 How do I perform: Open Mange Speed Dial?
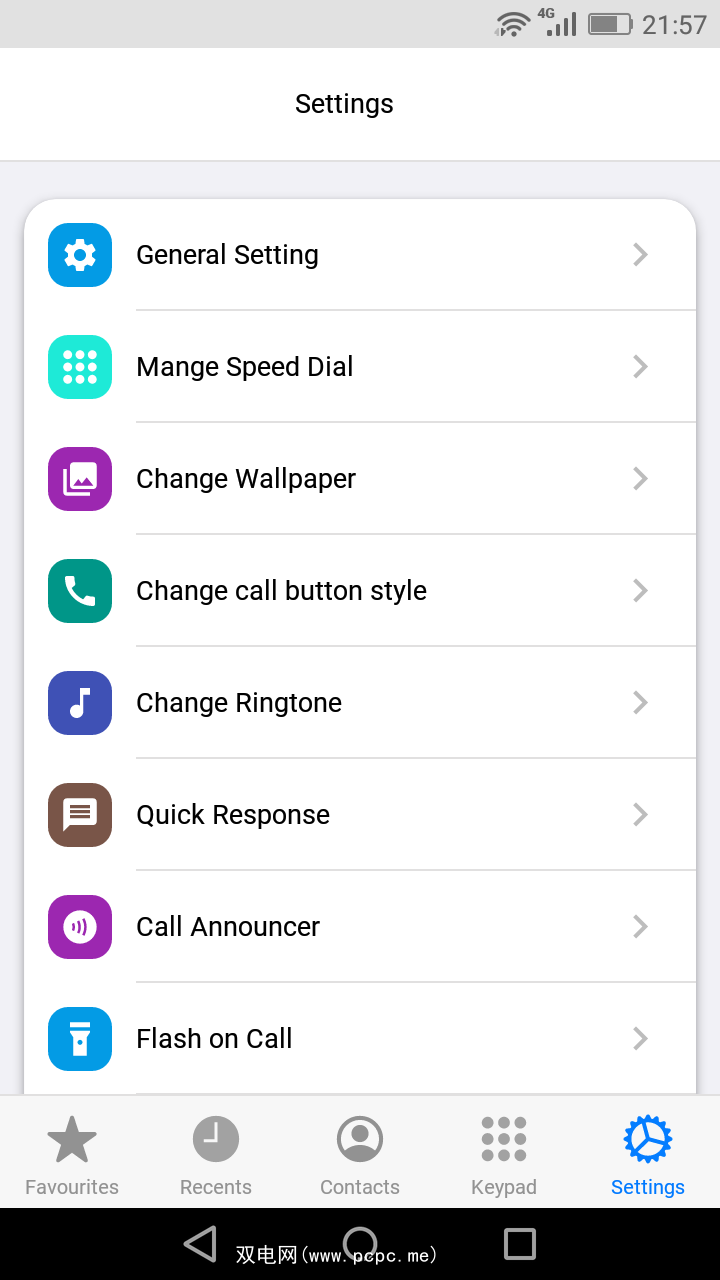[360, 367]
